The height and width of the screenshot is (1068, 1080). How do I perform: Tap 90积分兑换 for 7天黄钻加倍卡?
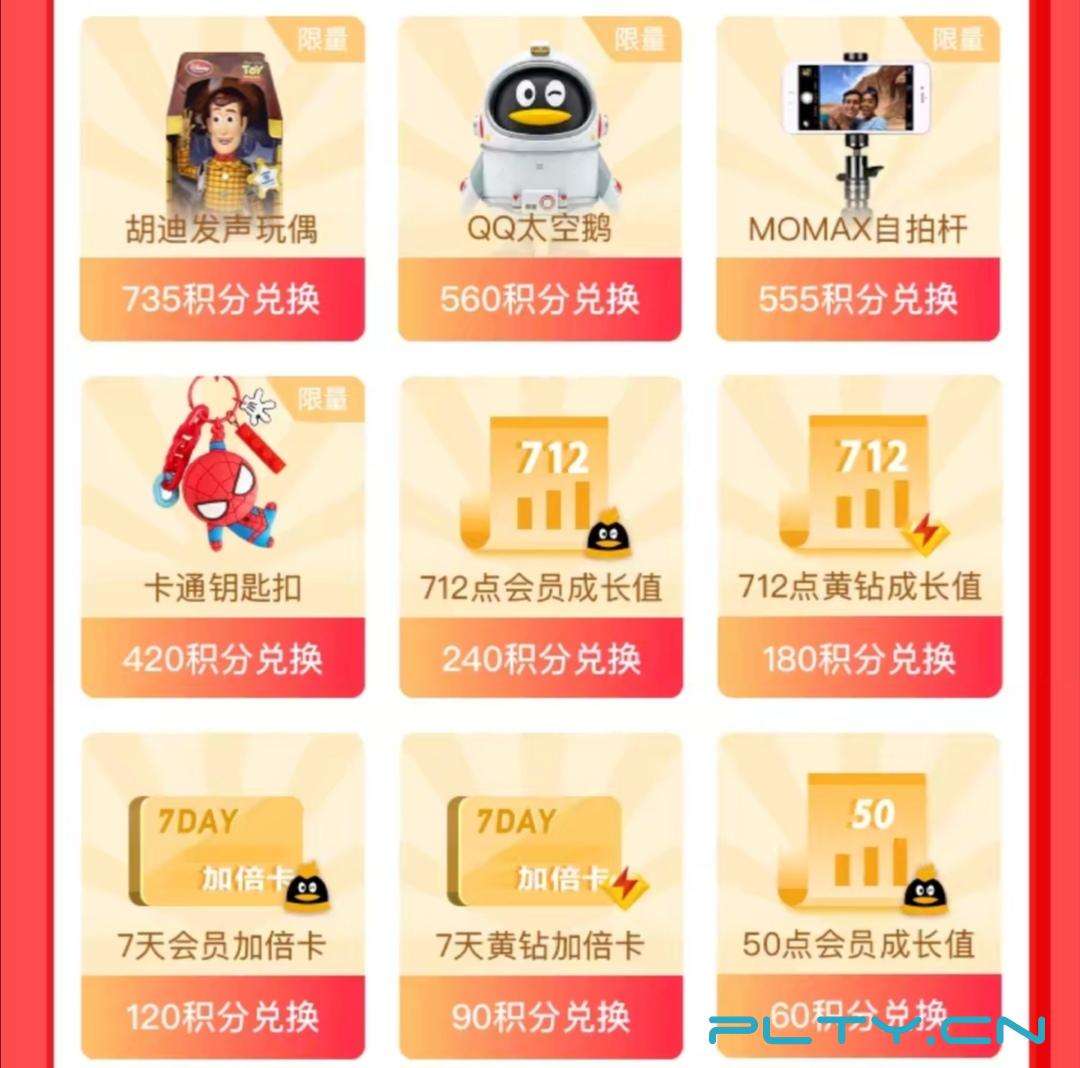pos(540,1018)
